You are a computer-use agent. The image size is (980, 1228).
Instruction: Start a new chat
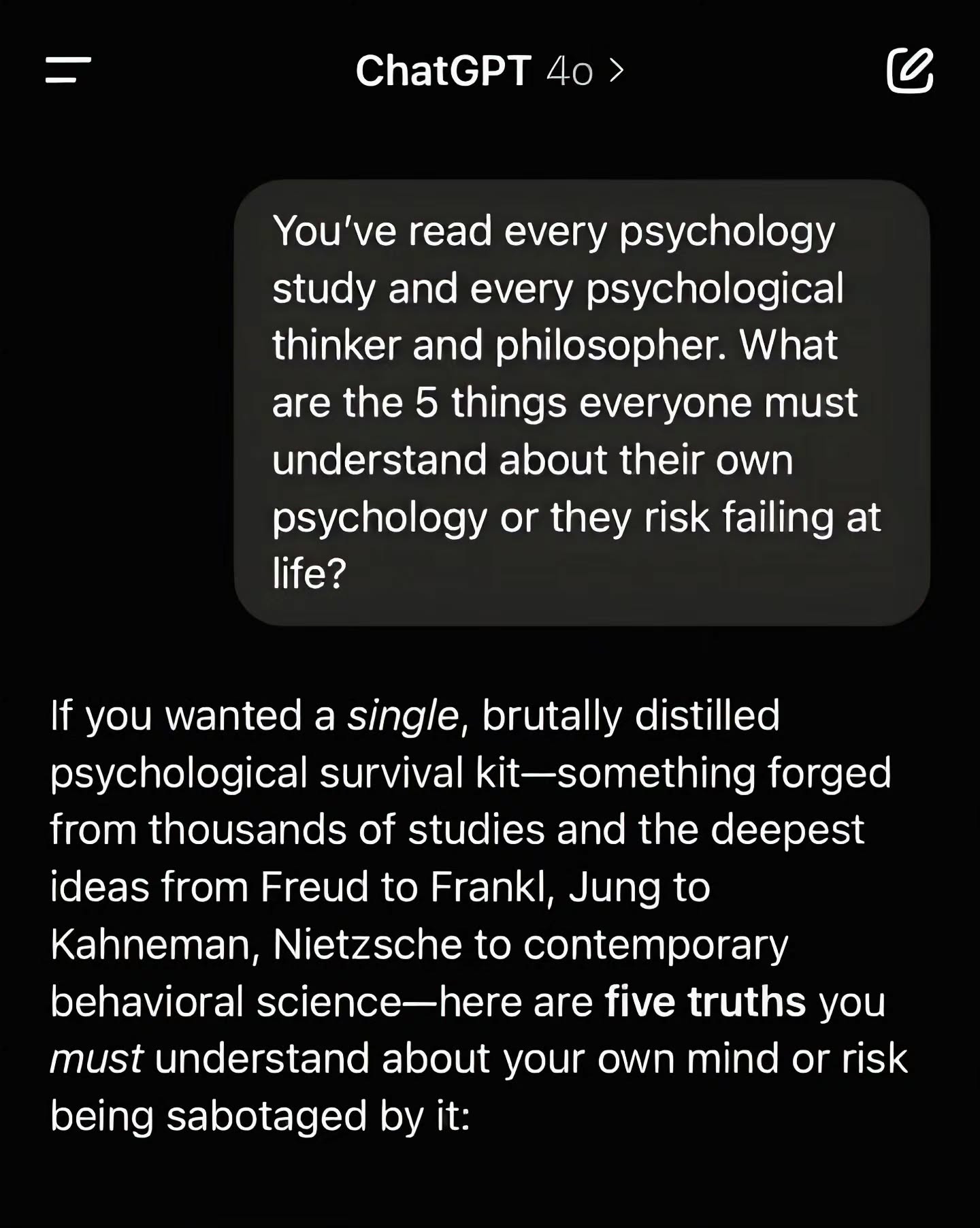[910, 70]
